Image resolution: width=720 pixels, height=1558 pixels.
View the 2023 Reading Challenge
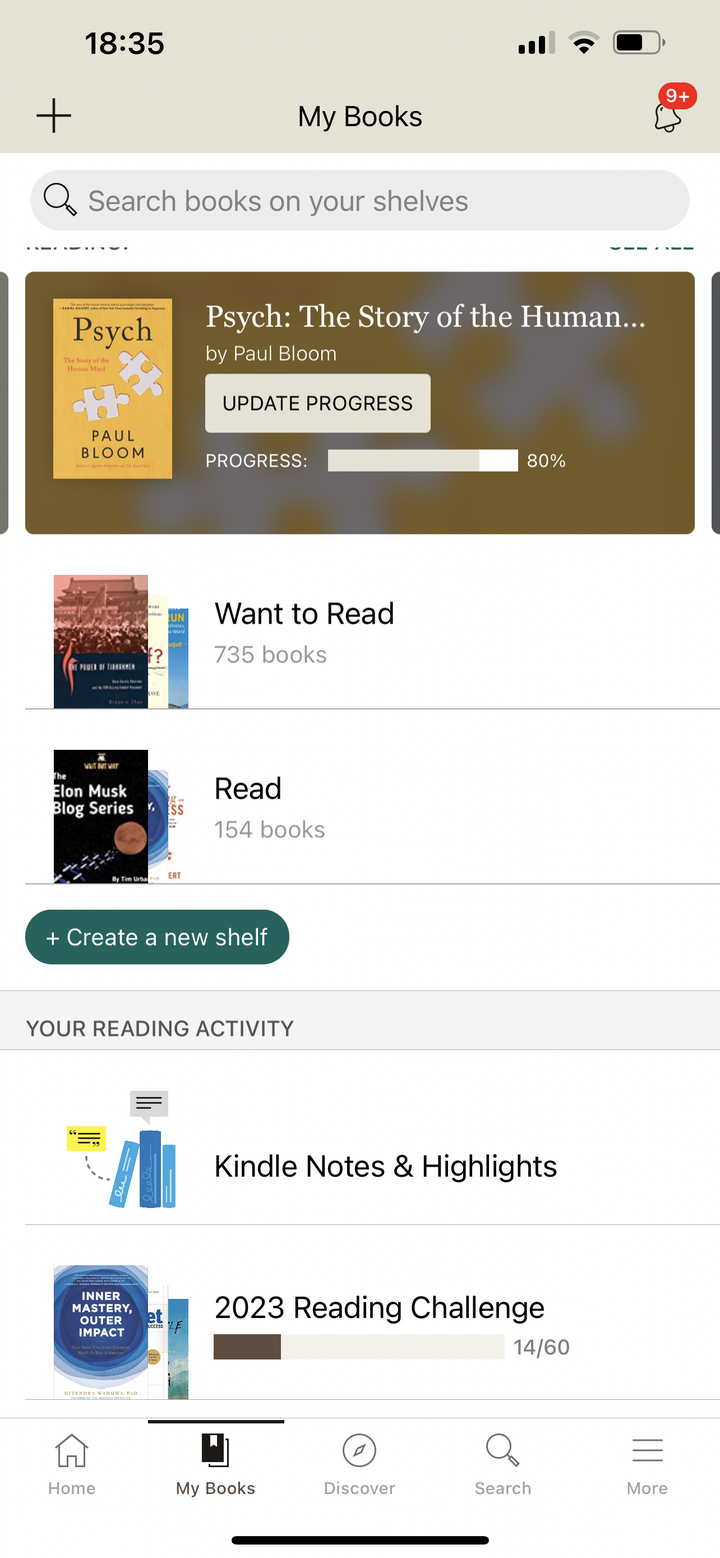[x=379, y=1307]
